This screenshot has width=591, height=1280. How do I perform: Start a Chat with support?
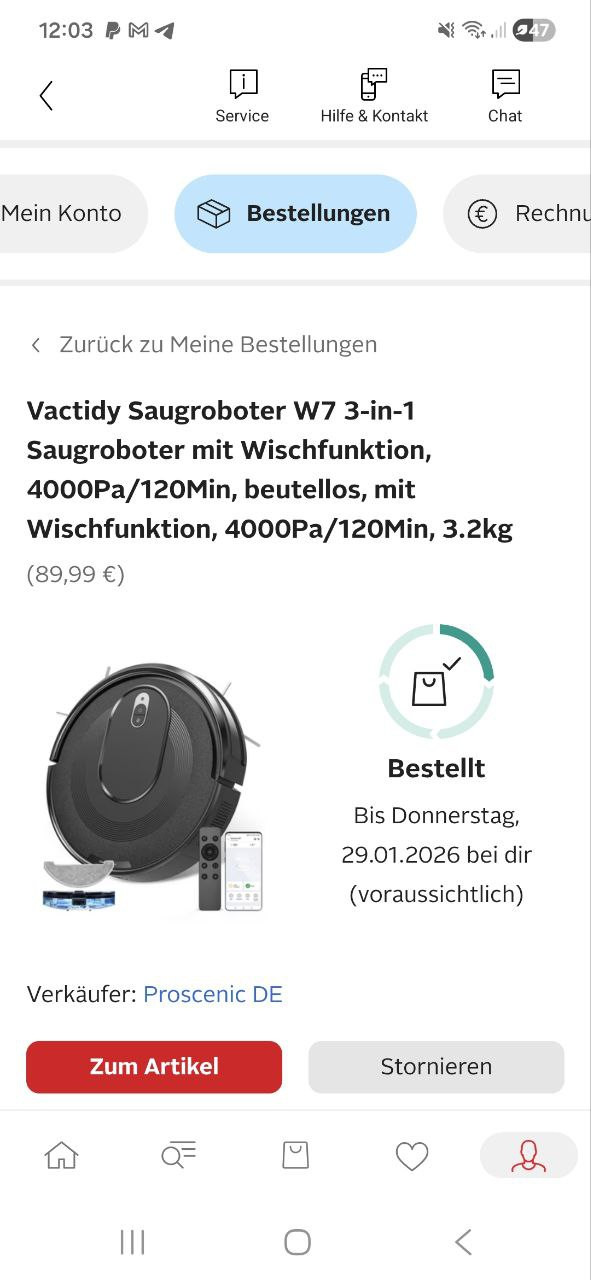point(505,96)
